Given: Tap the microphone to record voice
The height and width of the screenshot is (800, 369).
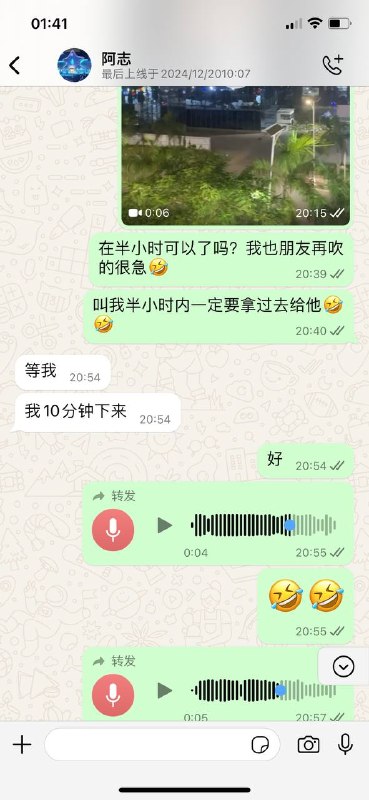Looking at the screenshot, I should pyautogui.click(x=346, y=745).
